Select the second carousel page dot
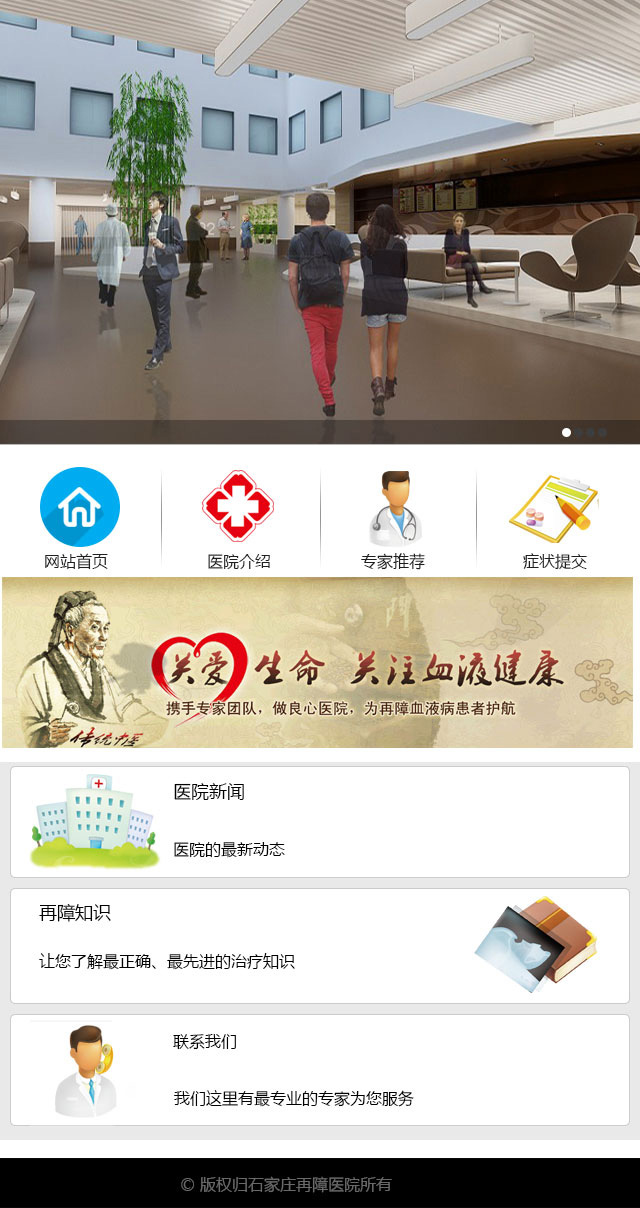Image resolution: width=640 pixels, height=1208 pixels. click(579, 433)
